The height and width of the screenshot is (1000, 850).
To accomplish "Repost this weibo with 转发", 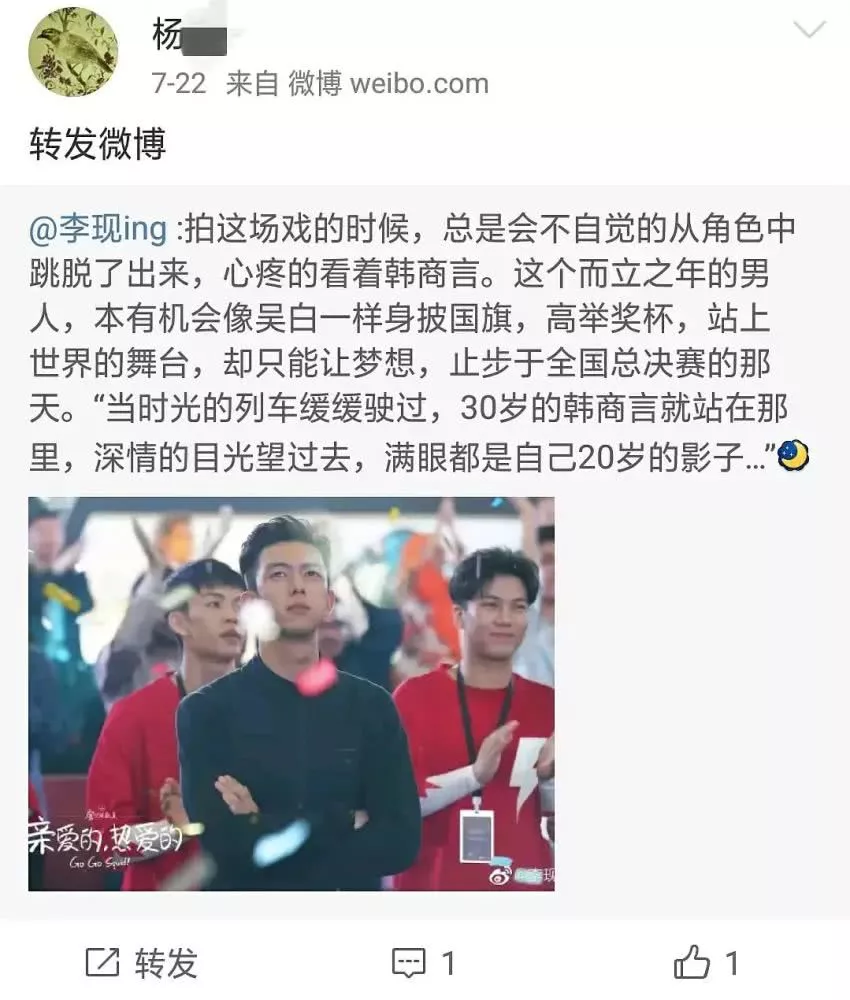I will pos(141,963).
